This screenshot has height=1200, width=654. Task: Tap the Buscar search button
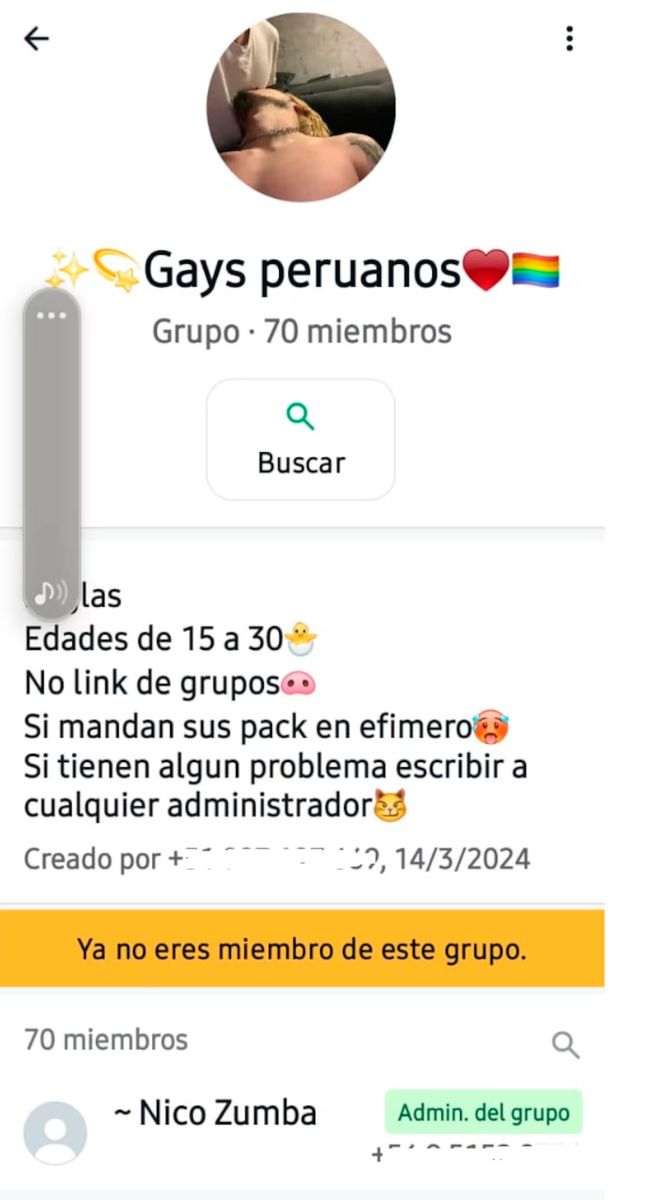[x=301, y=440]
